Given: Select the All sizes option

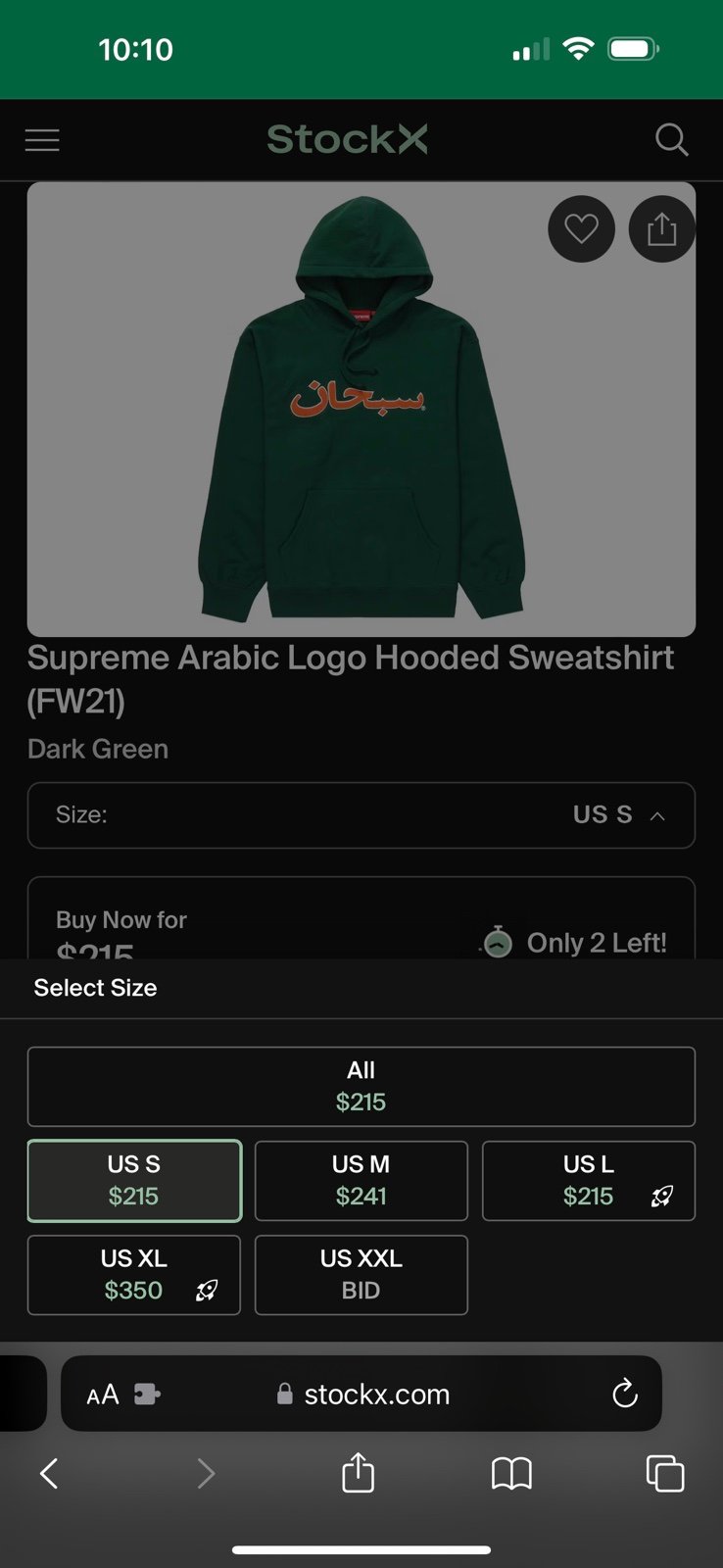Looking at the screenshot, I should point(361,1087).
